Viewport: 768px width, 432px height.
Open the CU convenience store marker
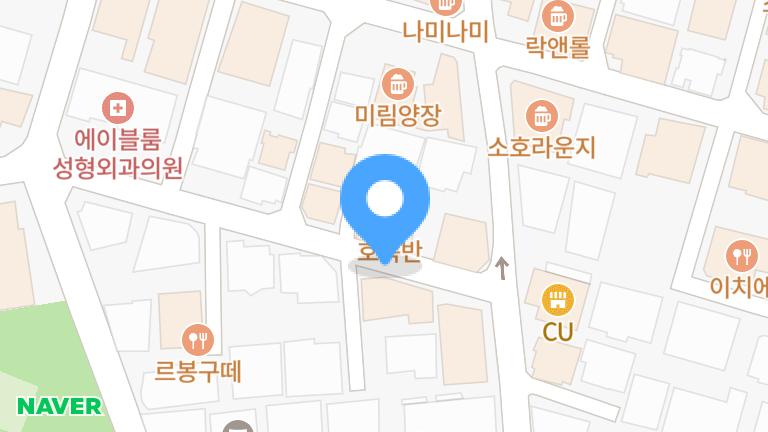(557, 298)
